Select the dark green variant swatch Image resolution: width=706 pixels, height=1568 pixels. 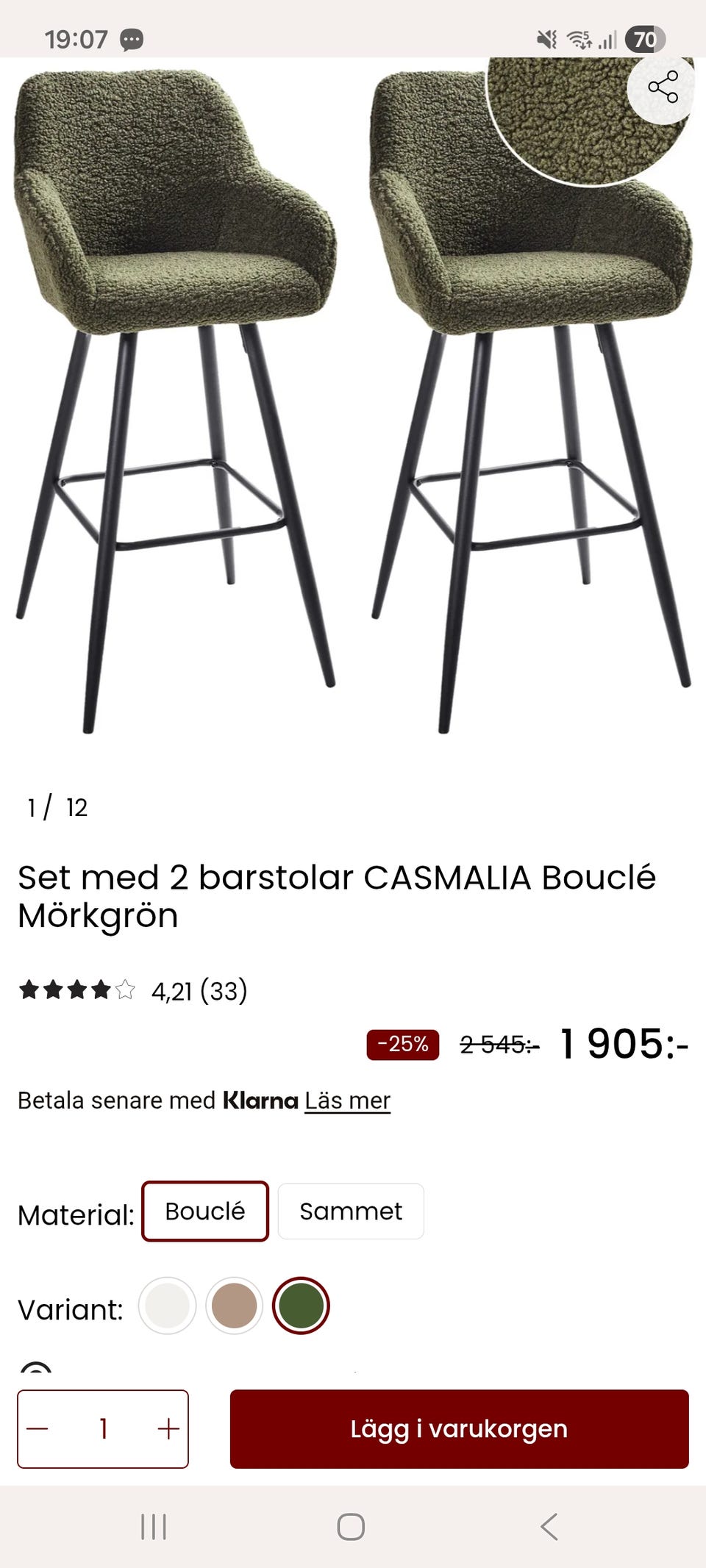[300, 1305]
